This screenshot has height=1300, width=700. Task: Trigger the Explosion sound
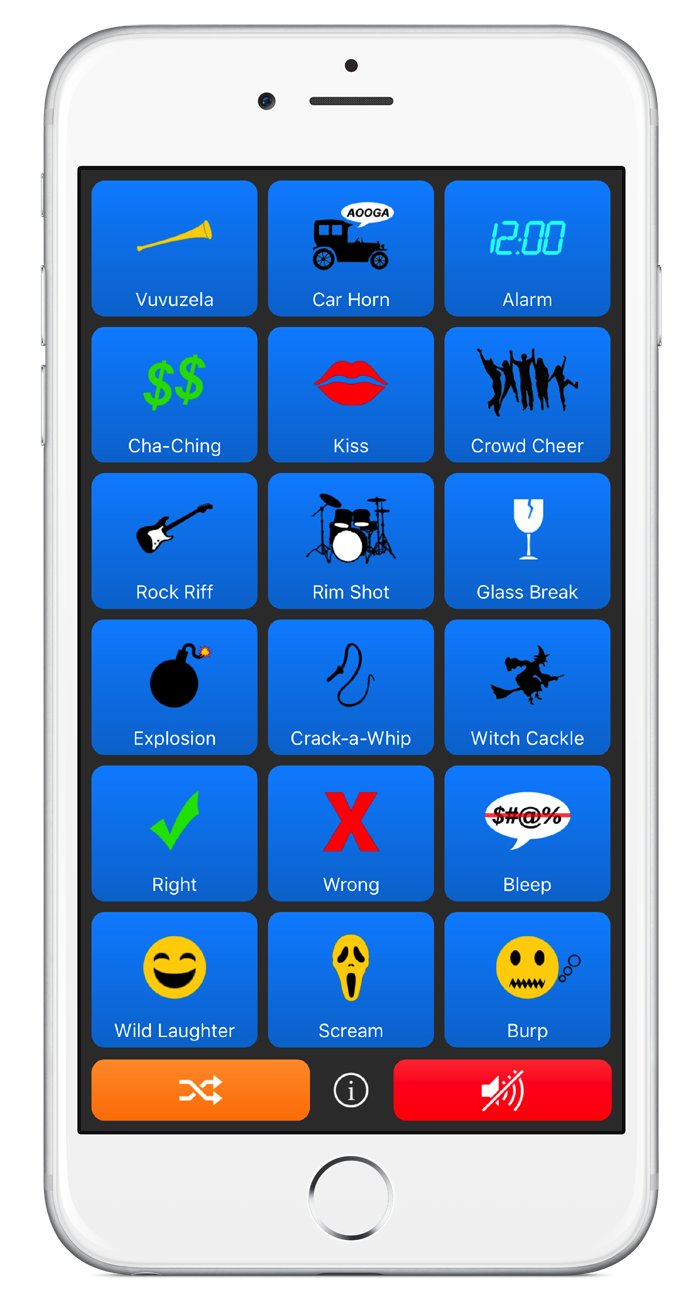[x=174, y=687]
